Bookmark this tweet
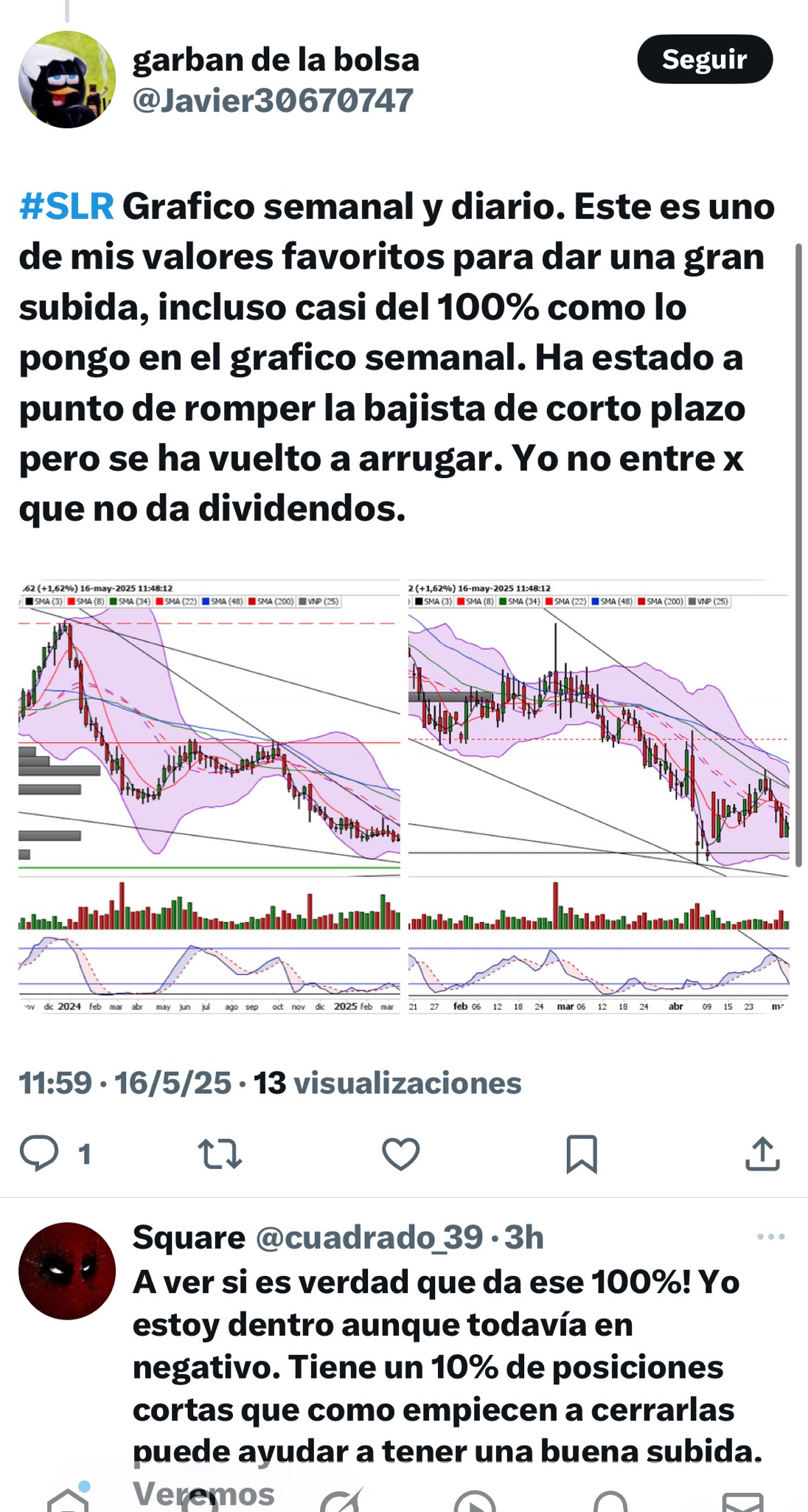This screenshot has width=808, height=1512. click(x=581, y=1154)
